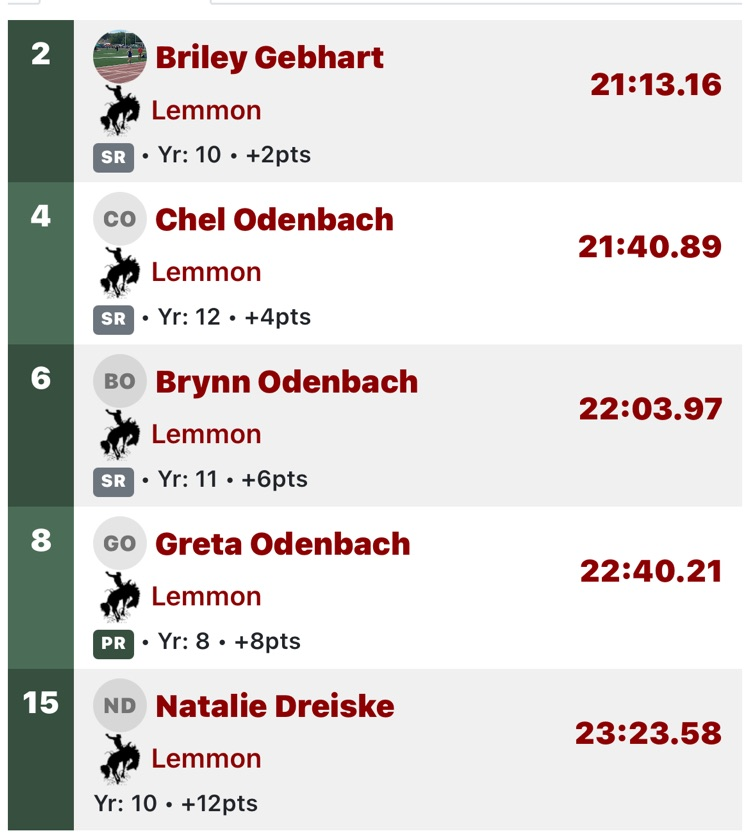
Task: Open the Lemmon team link under Natalie Dreiske
Action: click(207, 759)
